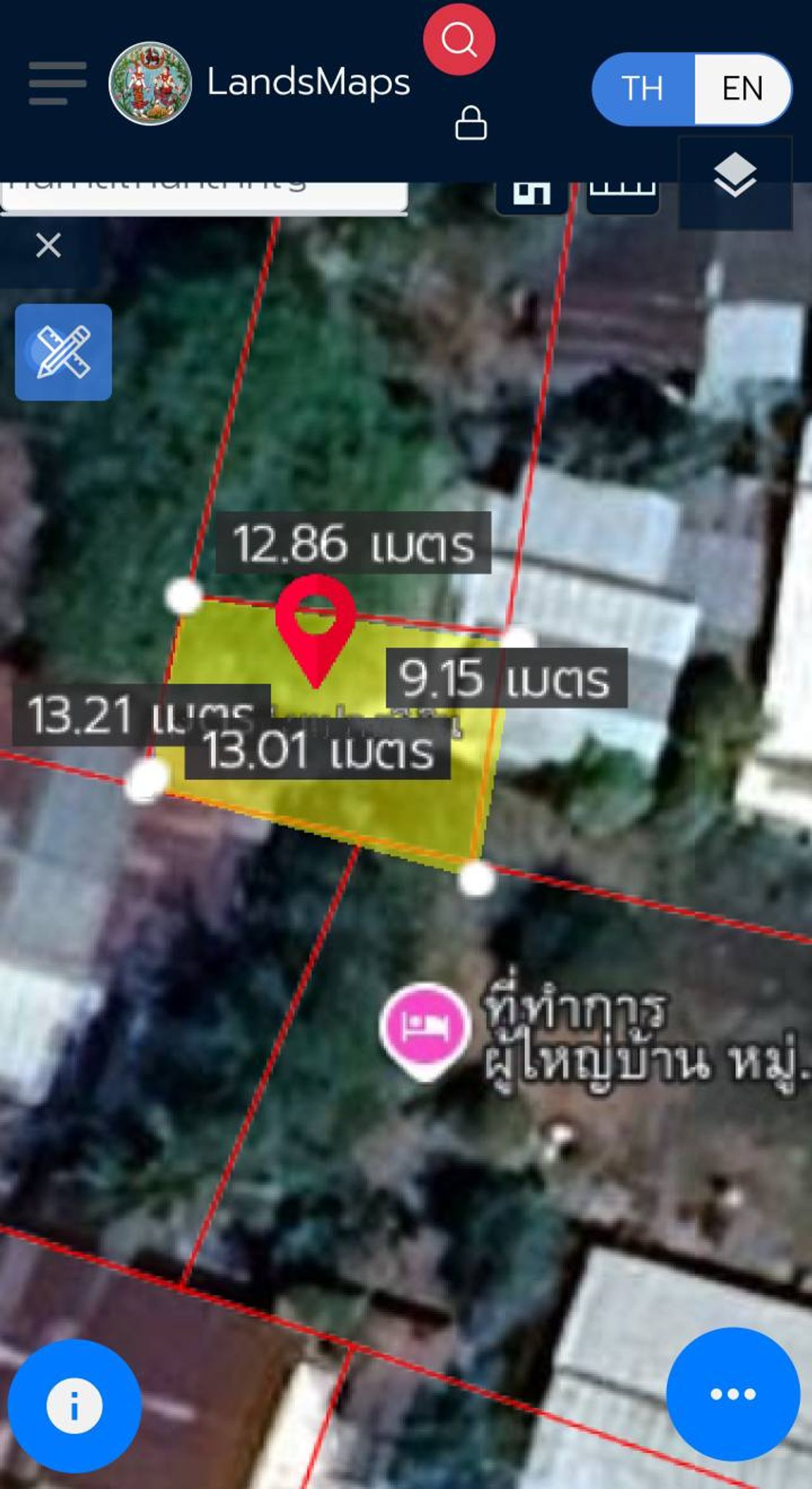The height and width of the screenshot is (1489, 812).
Task: Tap the red search button
Action: (459, 39)
